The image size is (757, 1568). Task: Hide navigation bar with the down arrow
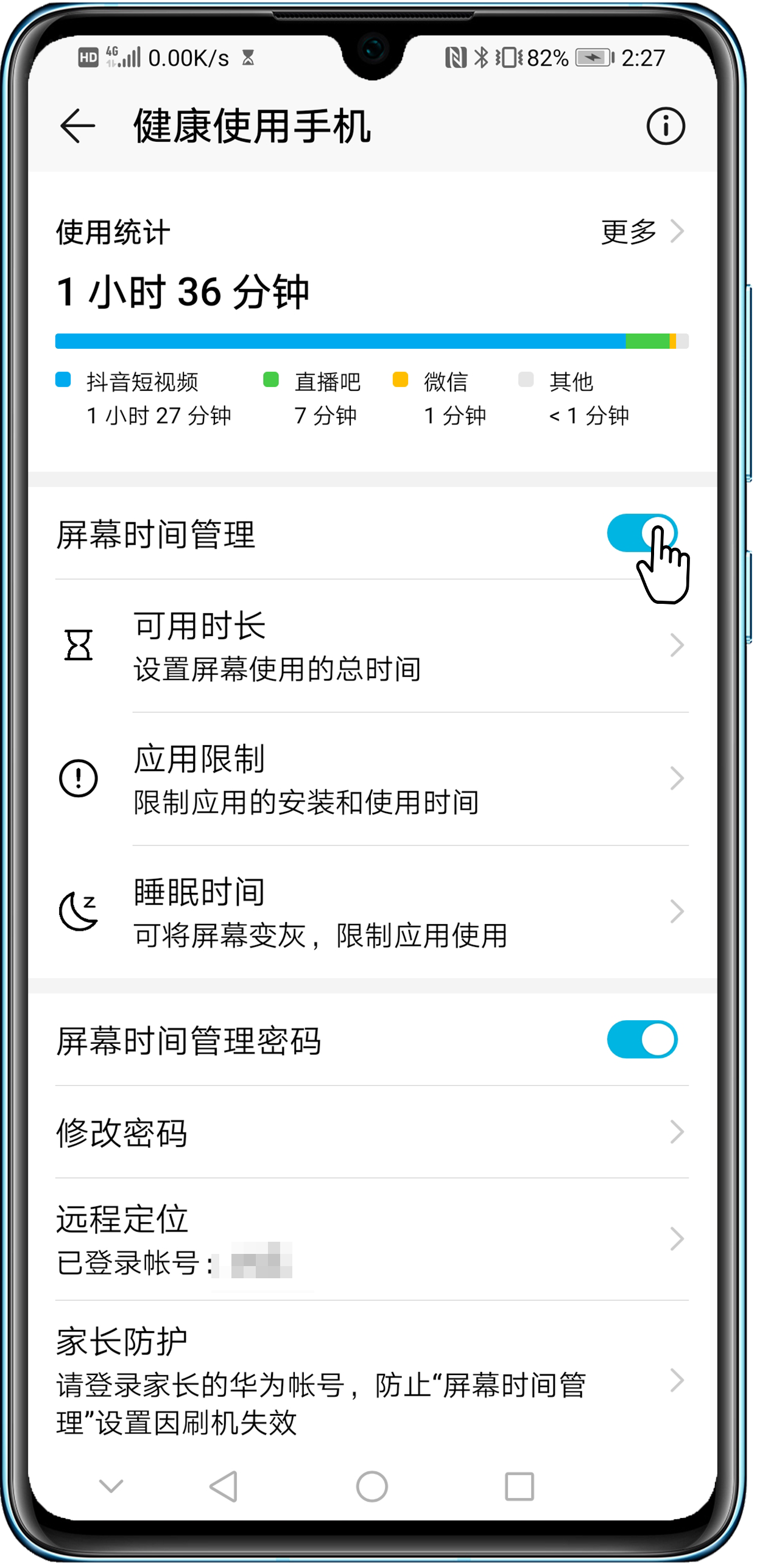tap(111, 1487)
